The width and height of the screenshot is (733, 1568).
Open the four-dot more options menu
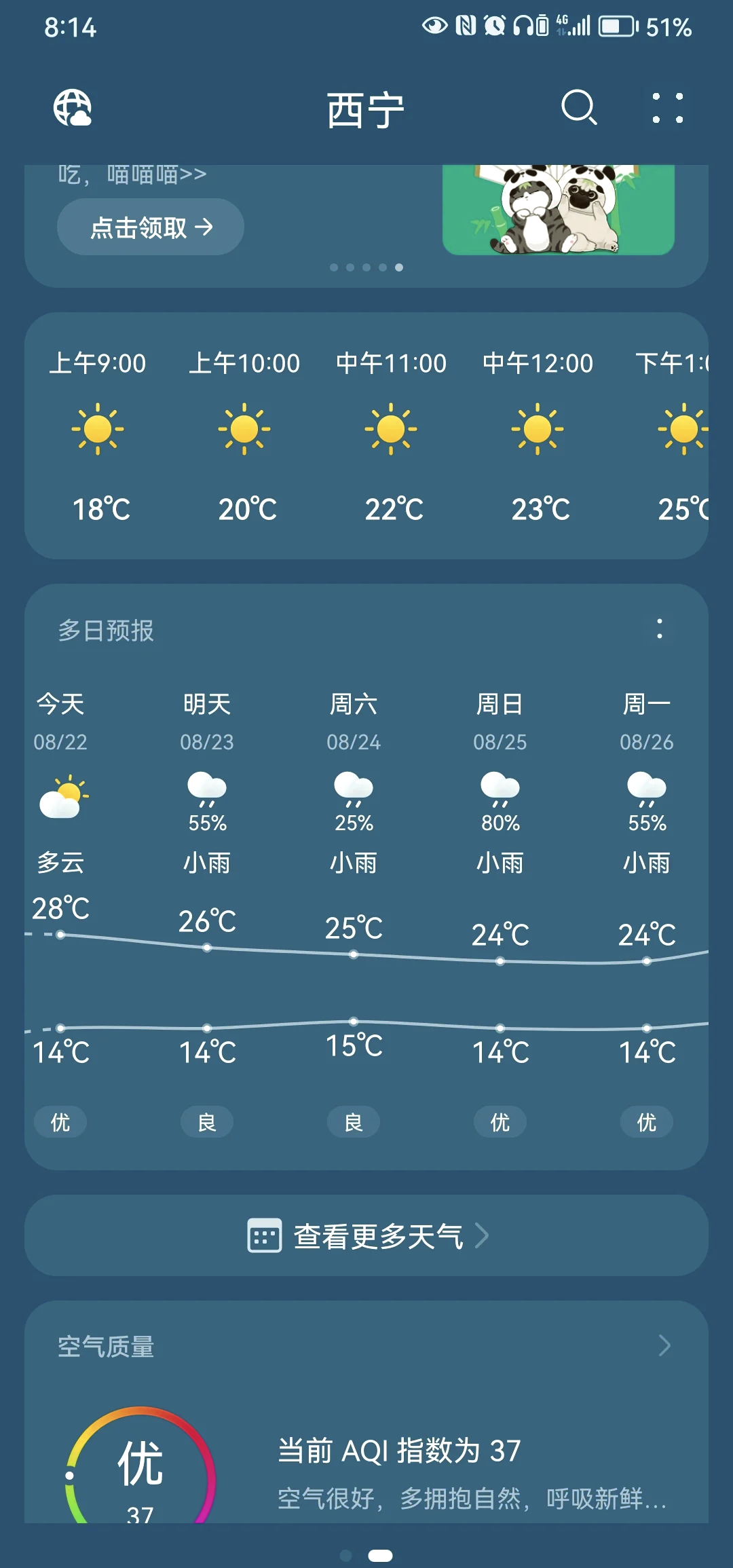667,108
